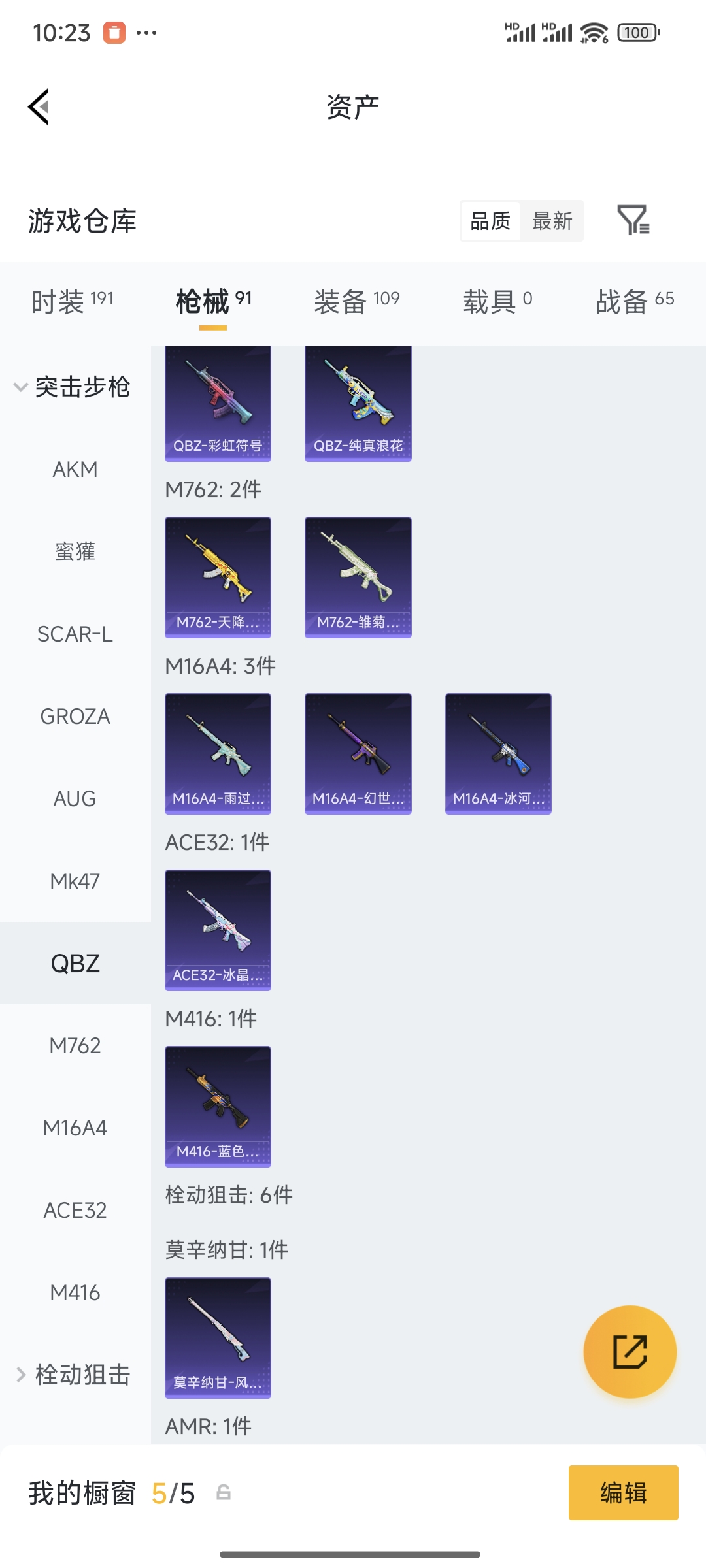Sort by 品质

coord(490,221)
